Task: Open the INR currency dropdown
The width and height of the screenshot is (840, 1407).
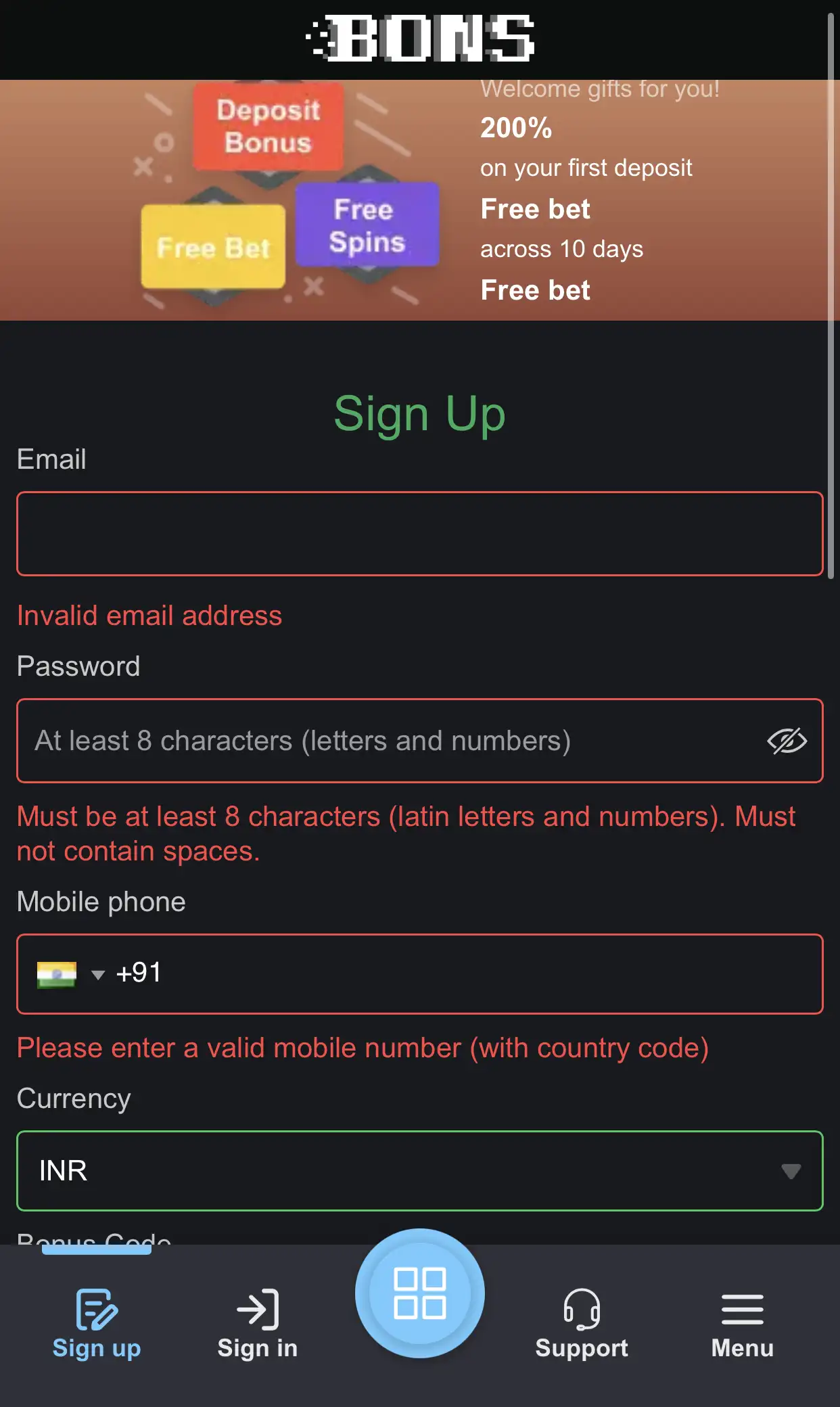Action: 420,1172
